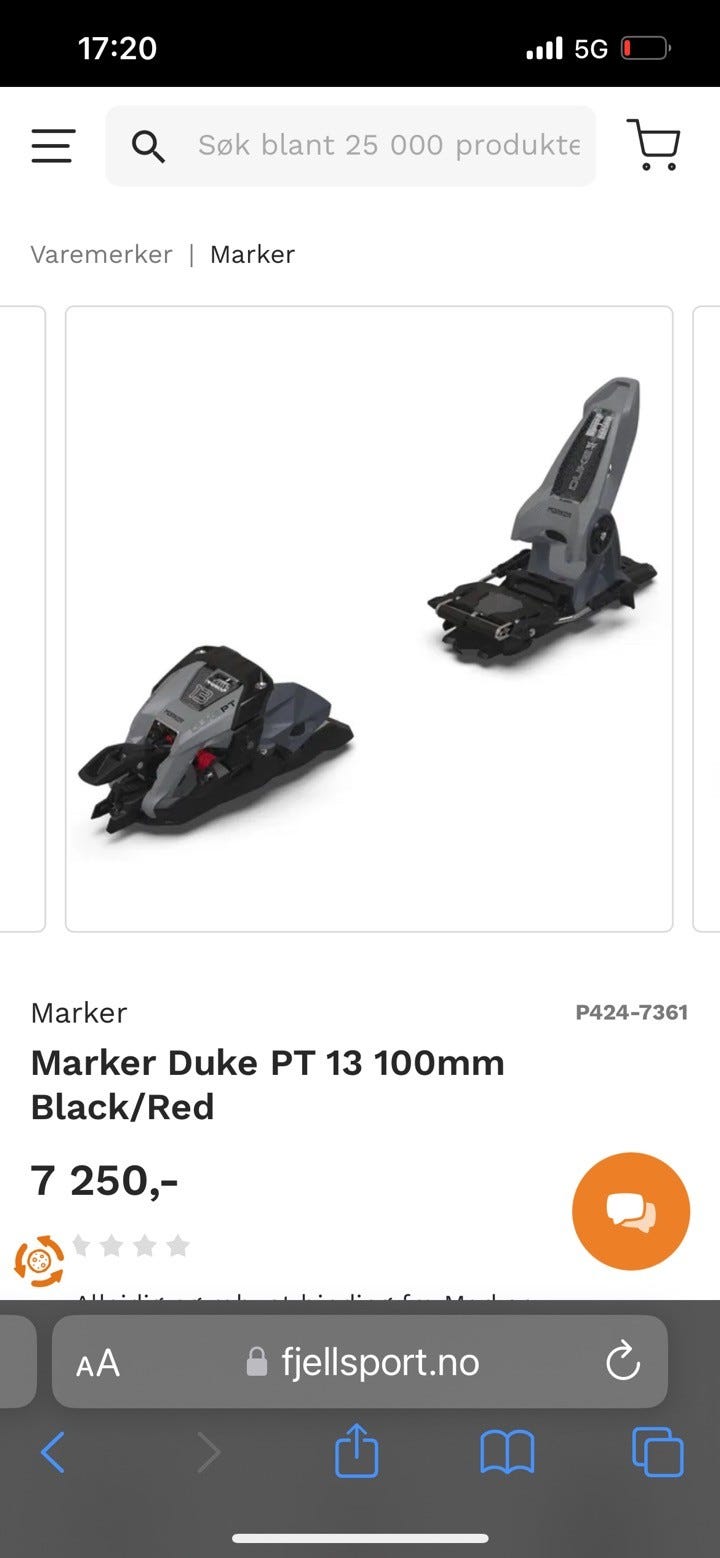720x1558 pixels.
Task: Tap the fjellsport.no address bar
Action: (x=363, y=1362)
